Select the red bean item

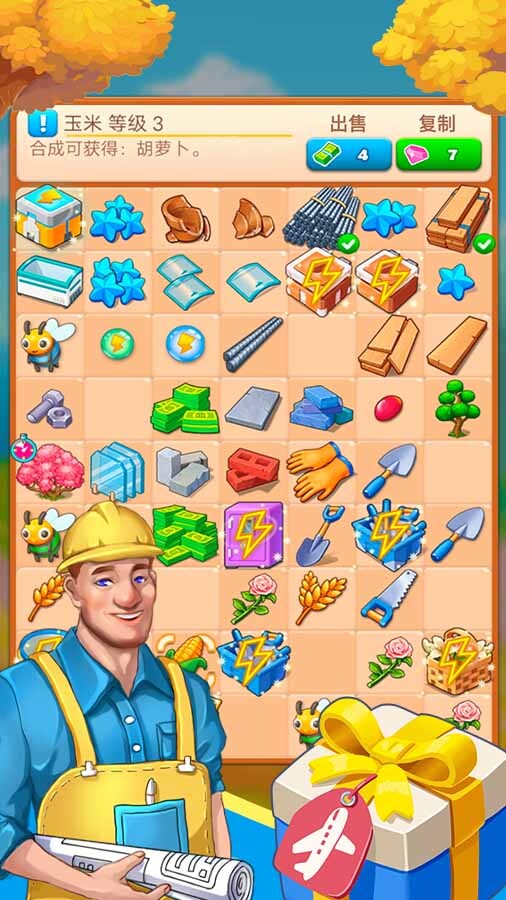pyautogui.click(x=388, y=408)
